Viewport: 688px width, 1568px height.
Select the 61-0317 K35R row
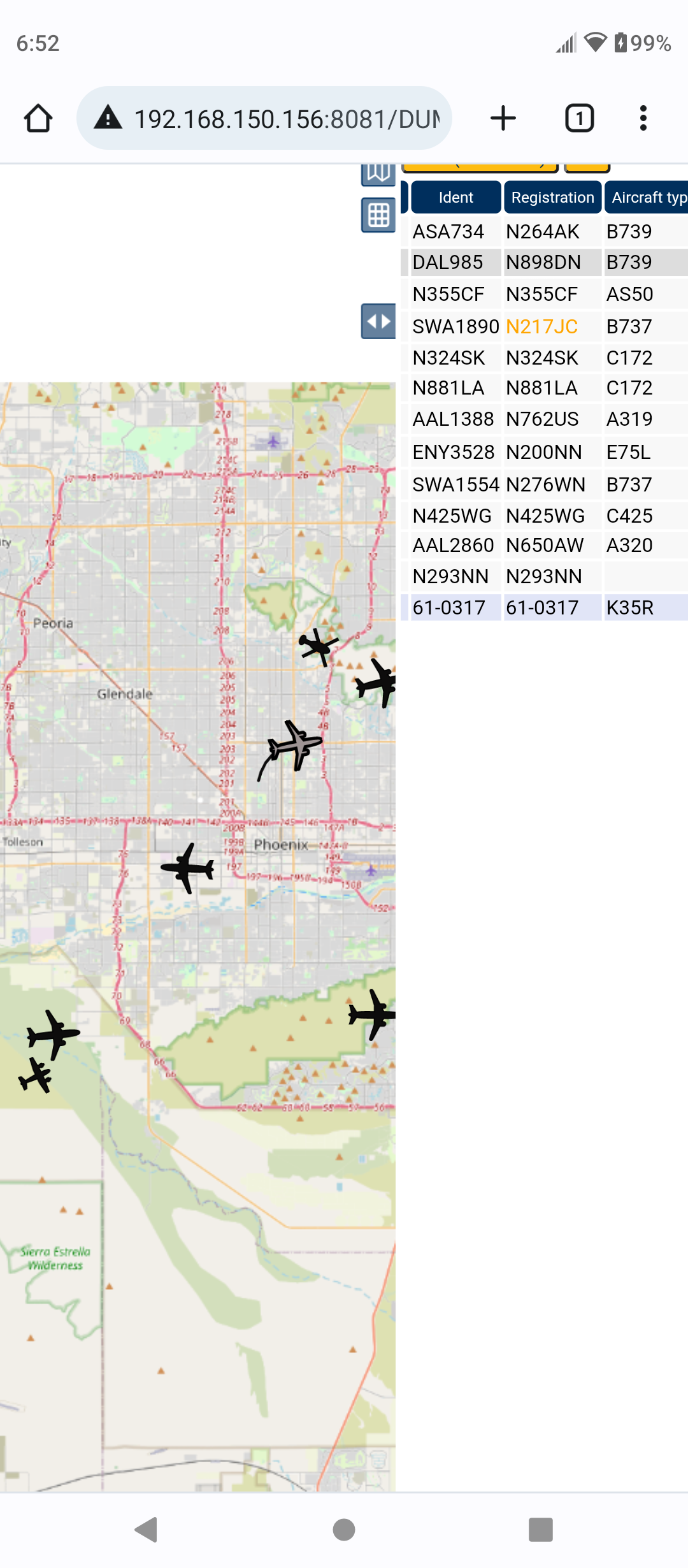pos(544,607)
